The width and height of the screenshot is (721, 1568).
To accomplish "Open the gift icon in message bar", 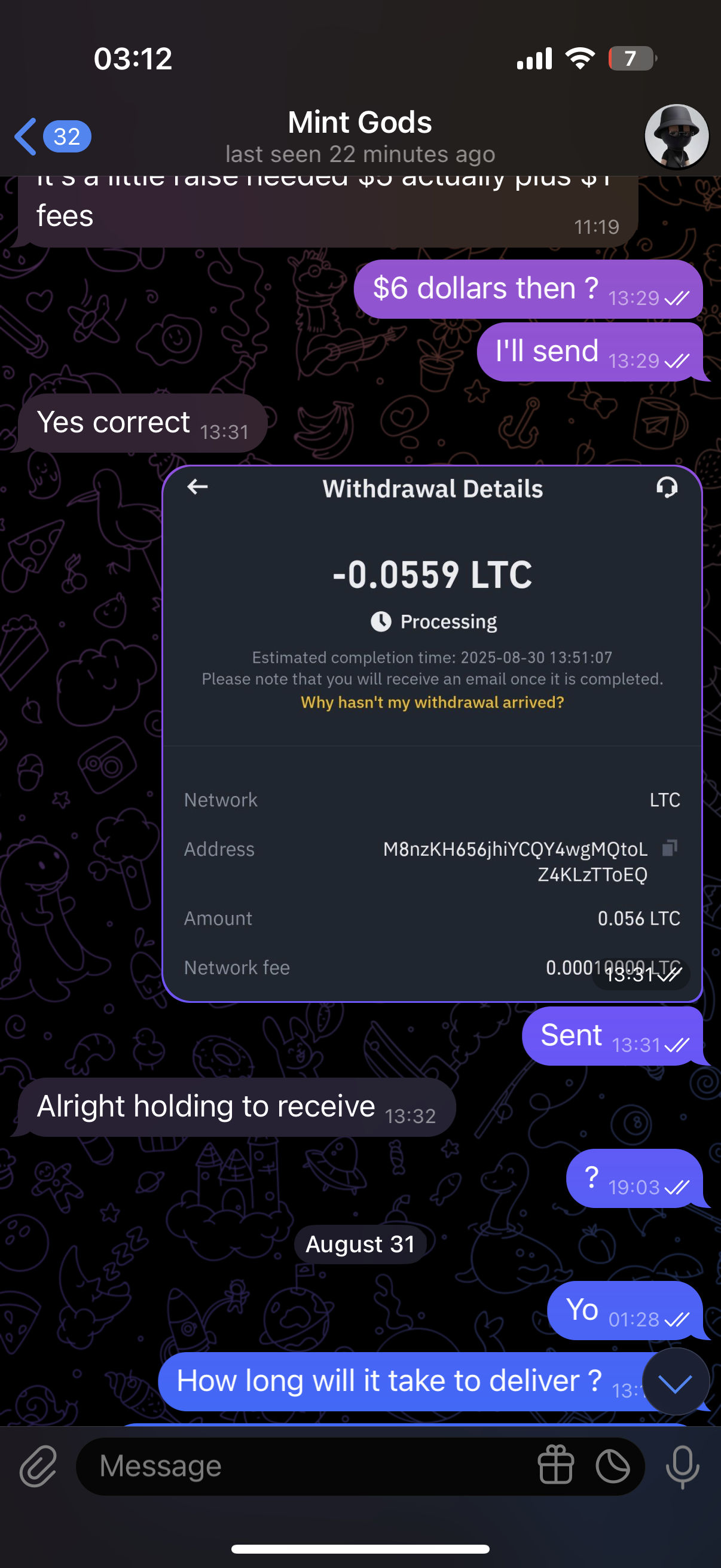I will [x=555, y=1466].
